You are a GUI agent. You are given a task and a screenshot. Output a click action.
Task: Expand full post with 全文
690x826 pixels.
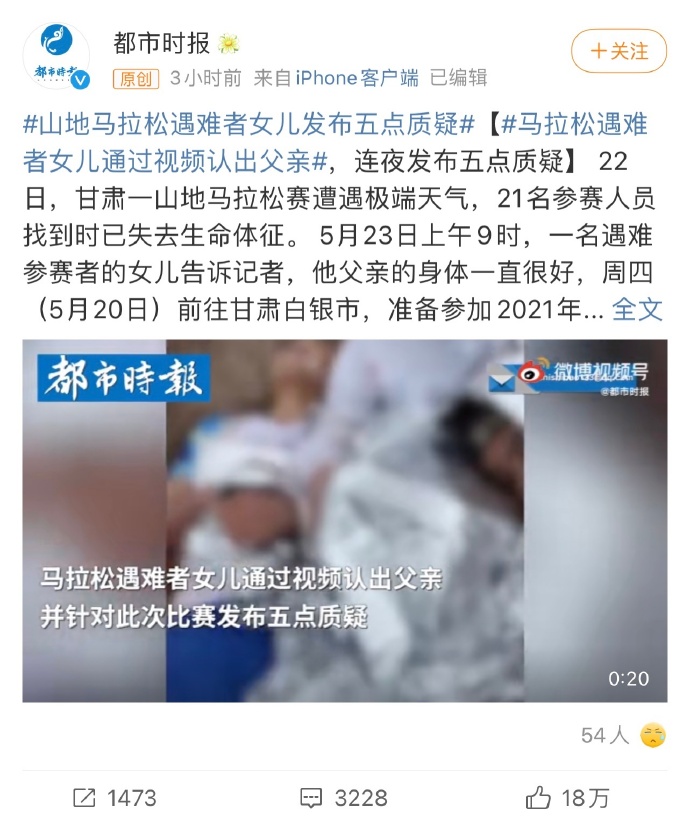637,308
